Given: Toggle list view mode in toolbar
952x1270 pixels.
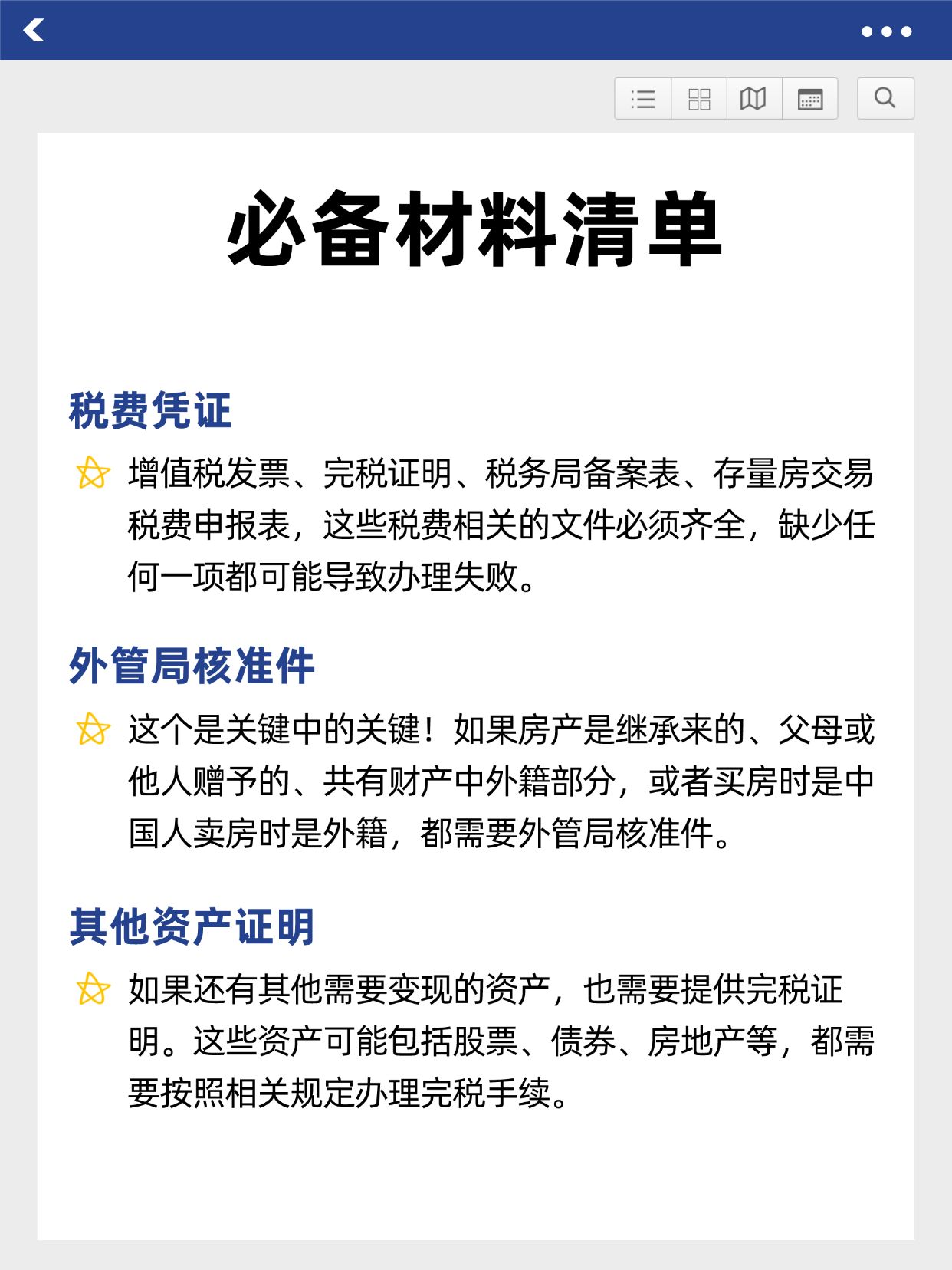Looking at the screenshot, I should click(642, 98).
